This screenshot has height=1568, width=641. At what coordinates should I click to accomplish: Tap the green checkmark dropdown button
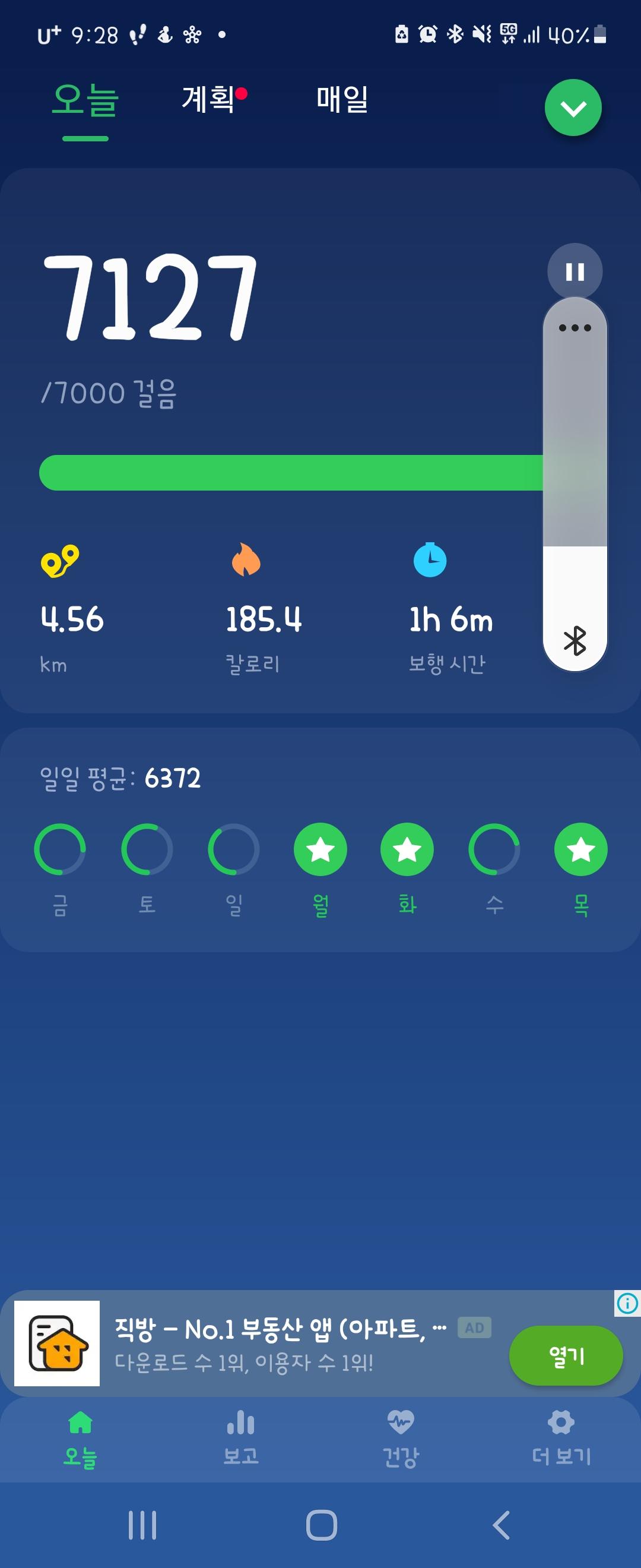point(573,108)
